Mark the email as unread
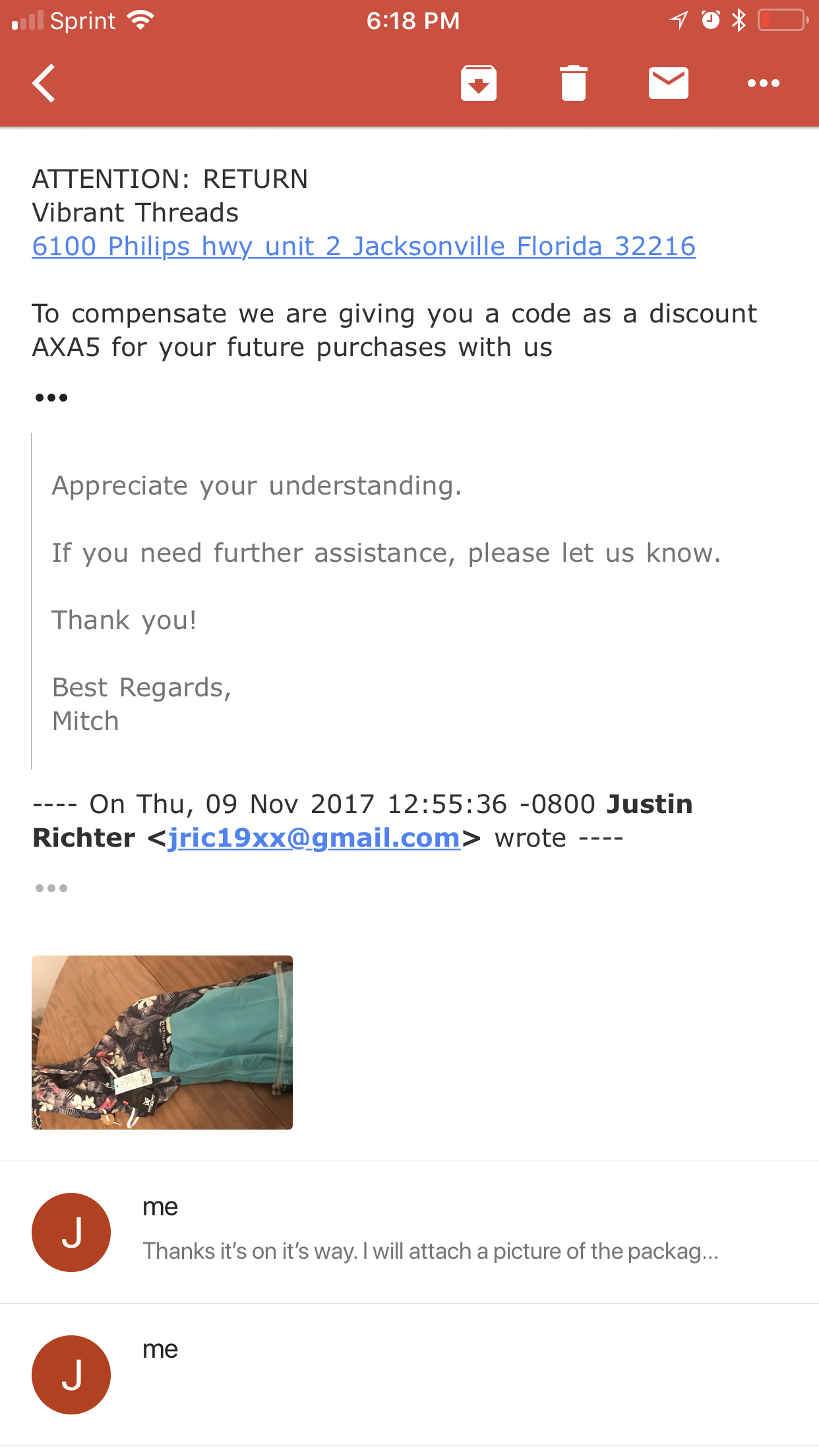This screenshot has width=819, height=1456. [x=669, y=83]
